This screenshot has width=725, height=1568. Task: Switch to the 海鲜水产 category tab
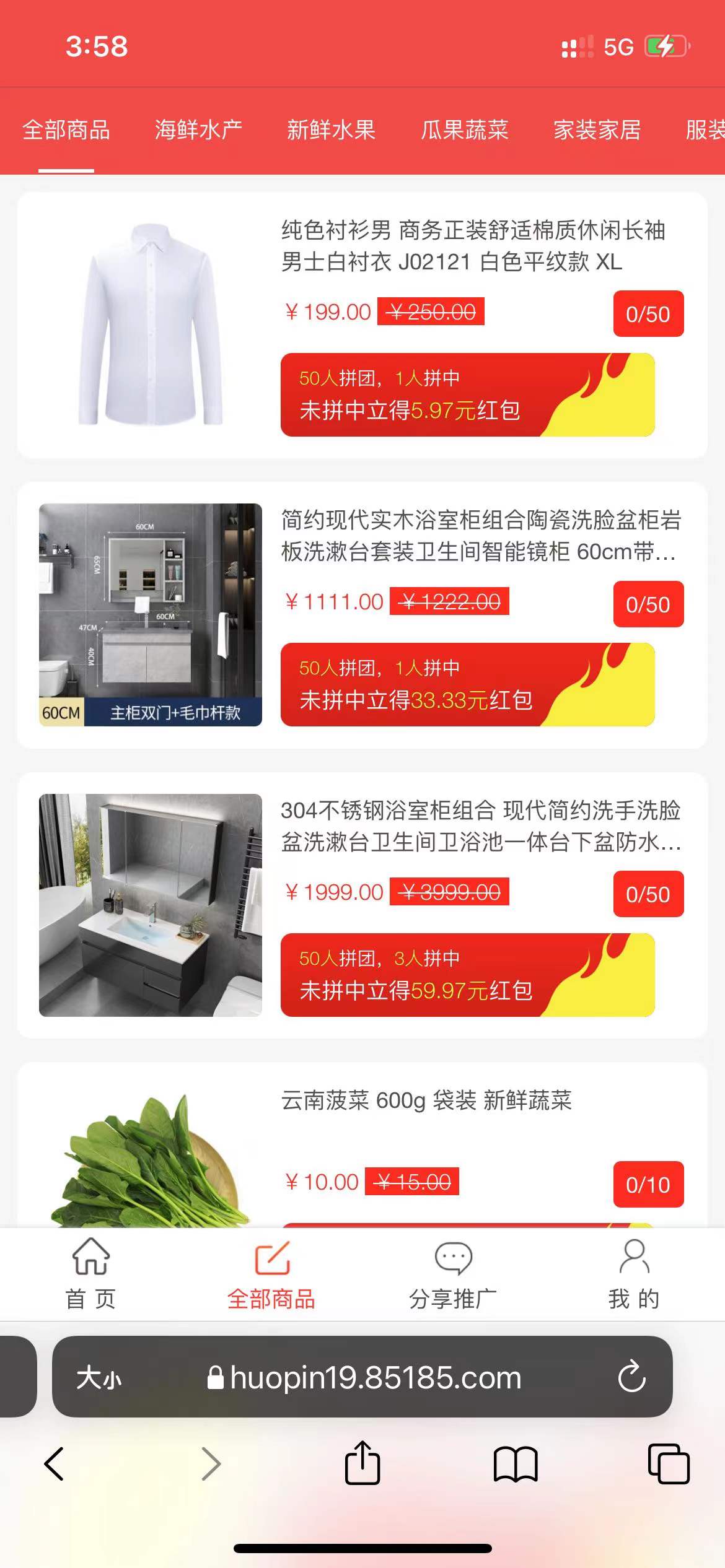click(198, 131)
